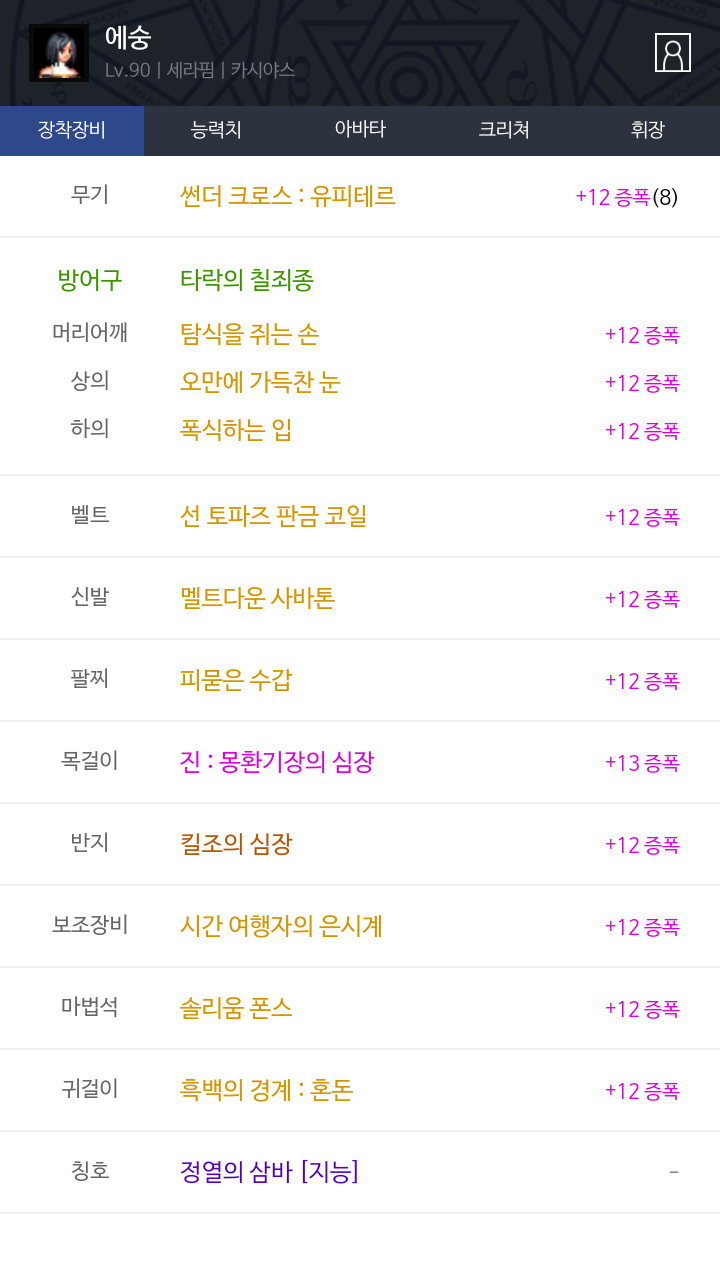Select the 장착장비 tab

pos(72,130)
